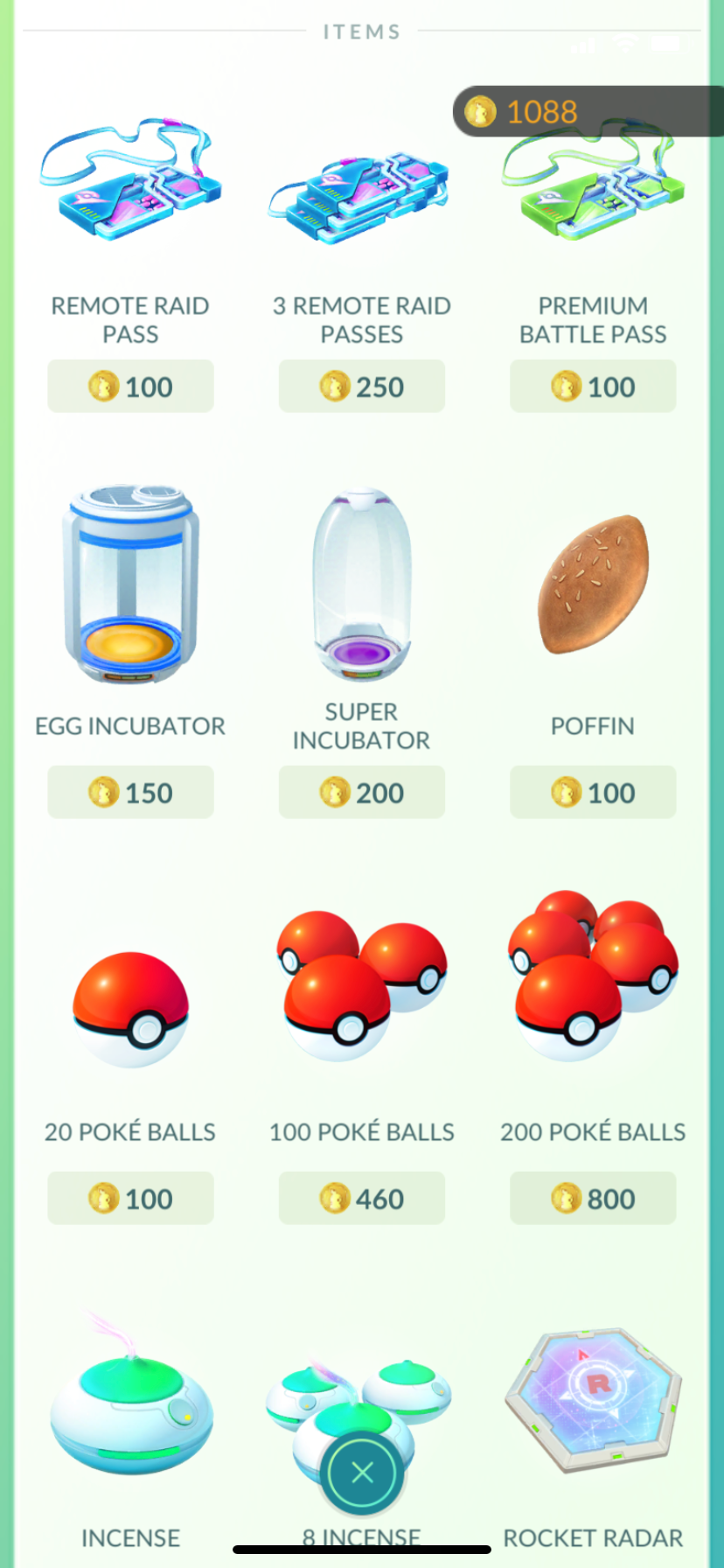724x1568 pixels.
Task: Select the Rocket Radar icon
Action: (592, 1404)
